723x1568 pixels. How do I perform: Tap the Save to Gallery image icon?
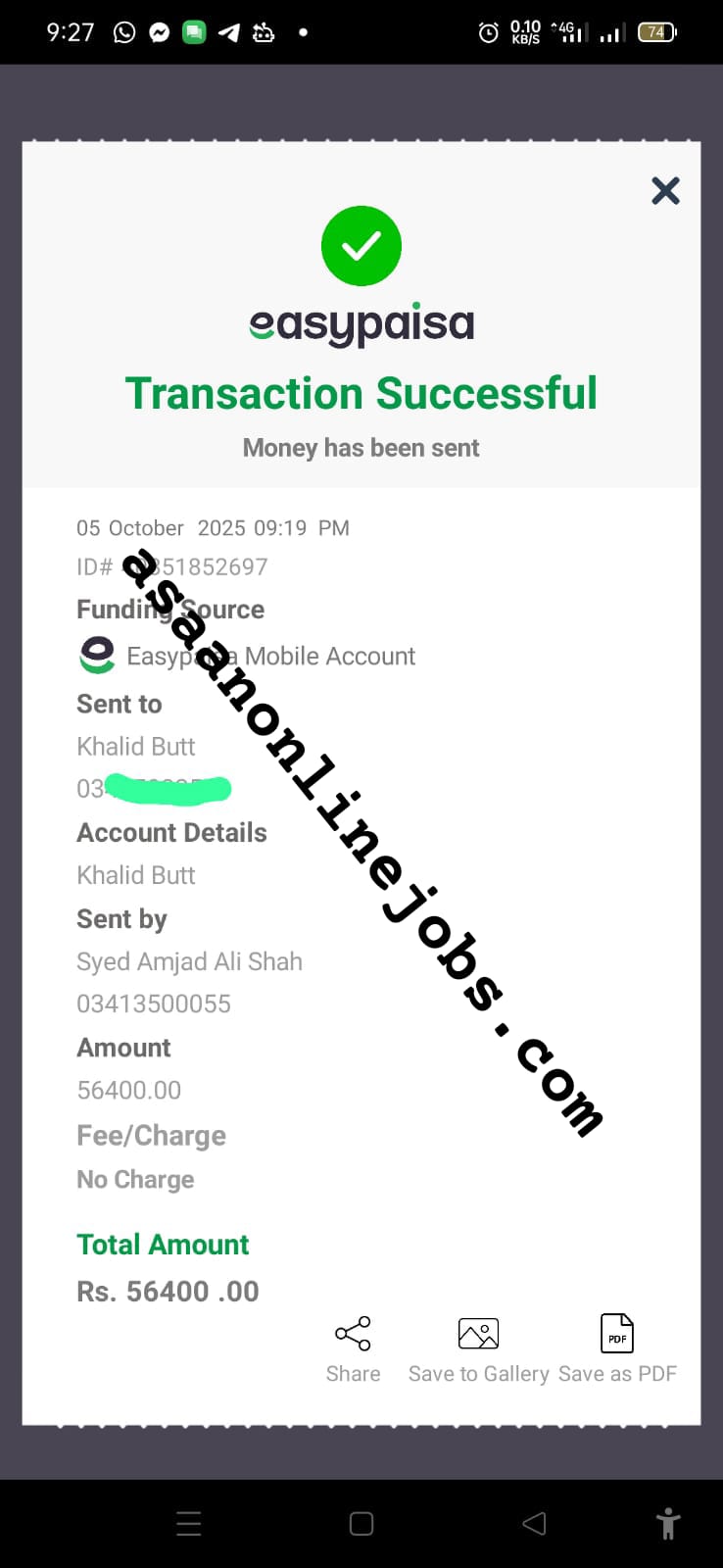pyautogui.click(x=478, y=1333)
